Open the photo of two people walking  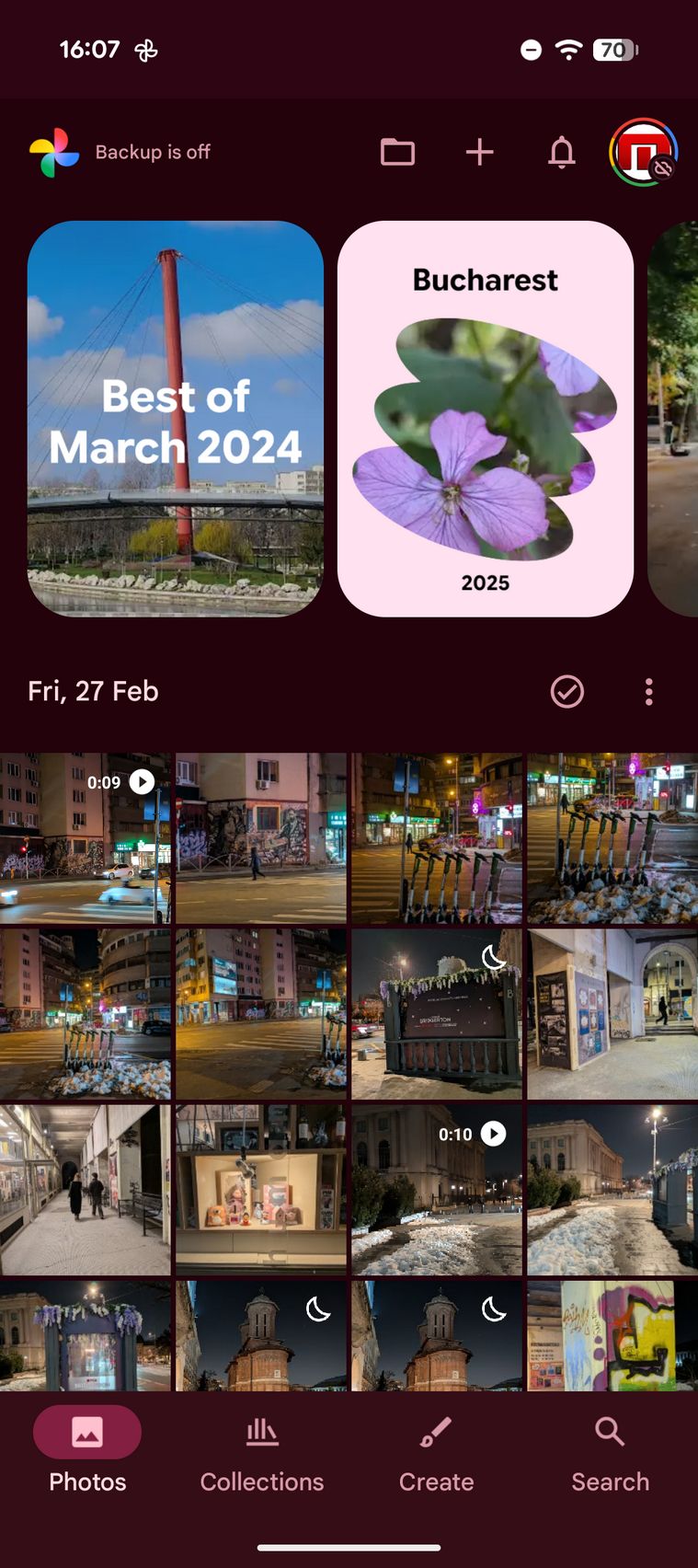point(86,1190)
